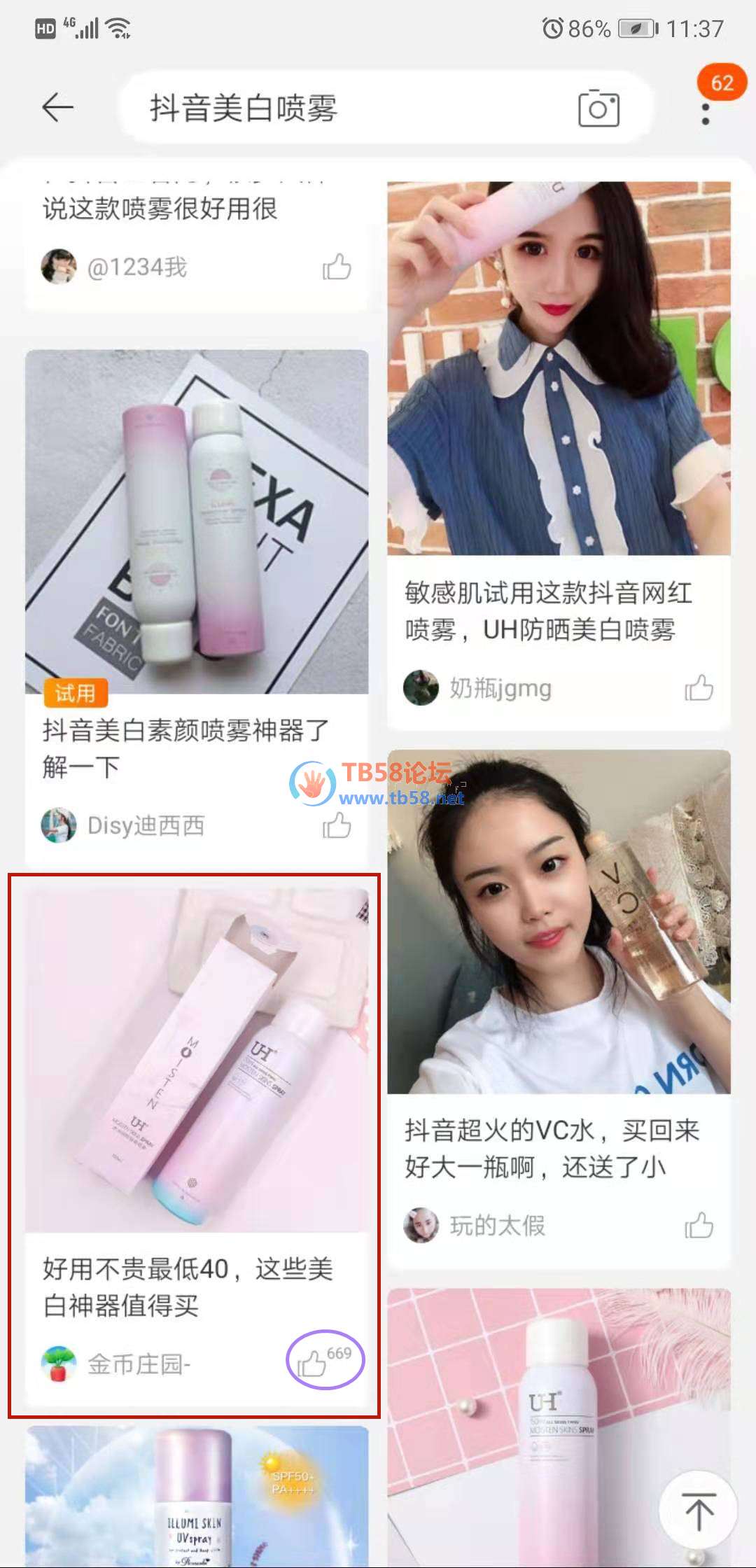Open the three-dot overflow menu
The width and height of the screenshot is (756, 1568).
(706, 113)
